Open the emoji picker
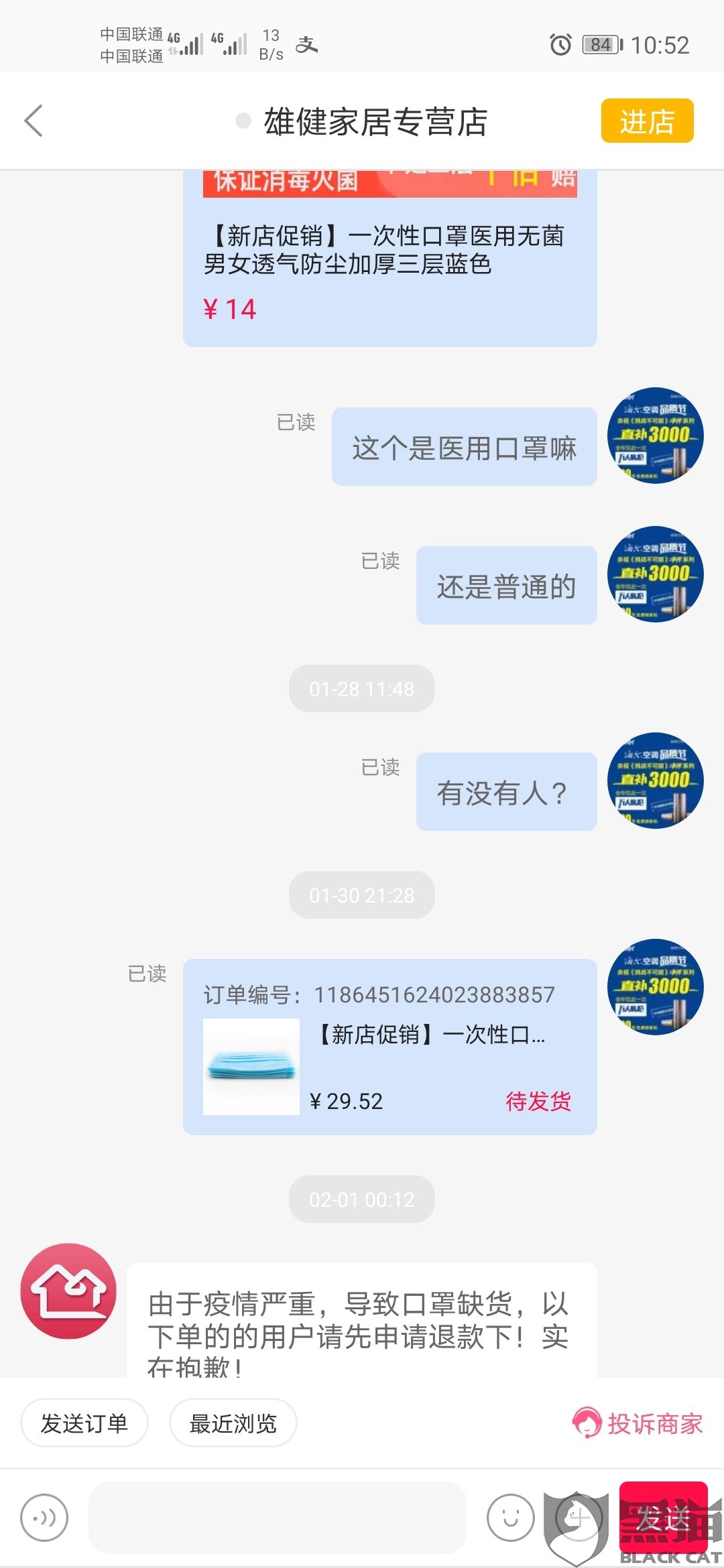The image size is (724, 1568). pos(510,1518)
